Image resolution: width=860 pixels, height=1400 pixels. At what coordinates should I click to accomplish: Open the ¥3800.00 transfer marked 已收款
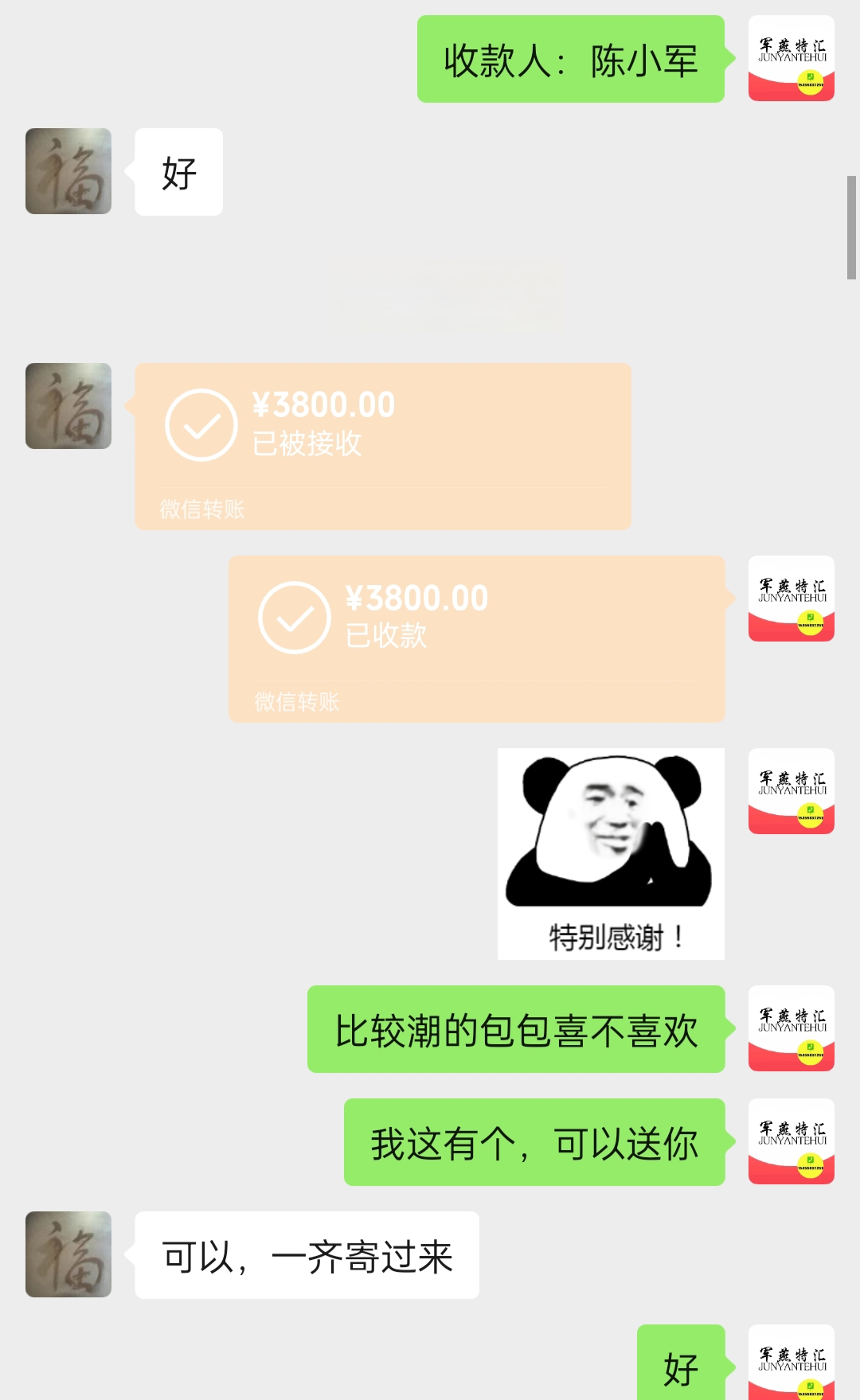coord(477,639)
